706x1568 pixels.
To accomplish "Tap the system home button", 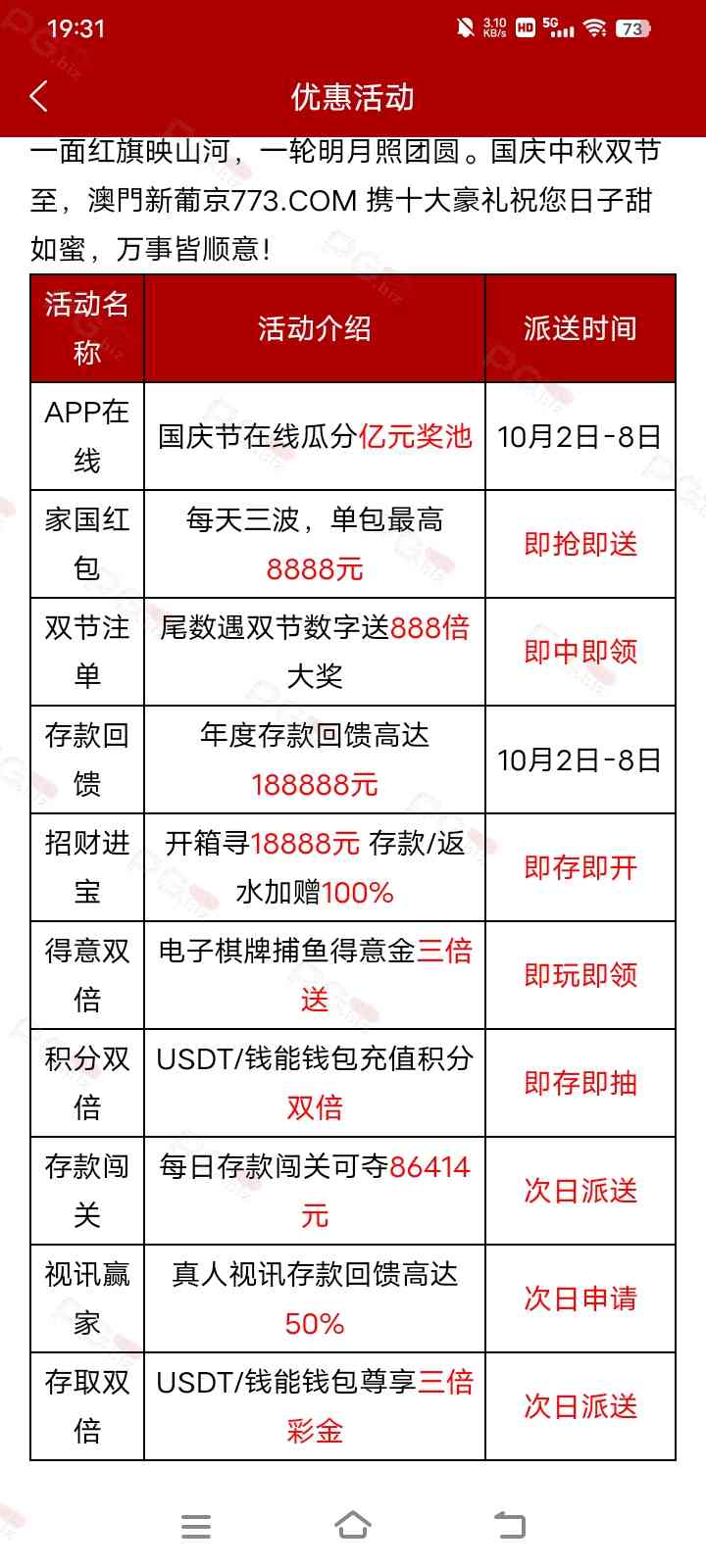I will coord(353,1525).
